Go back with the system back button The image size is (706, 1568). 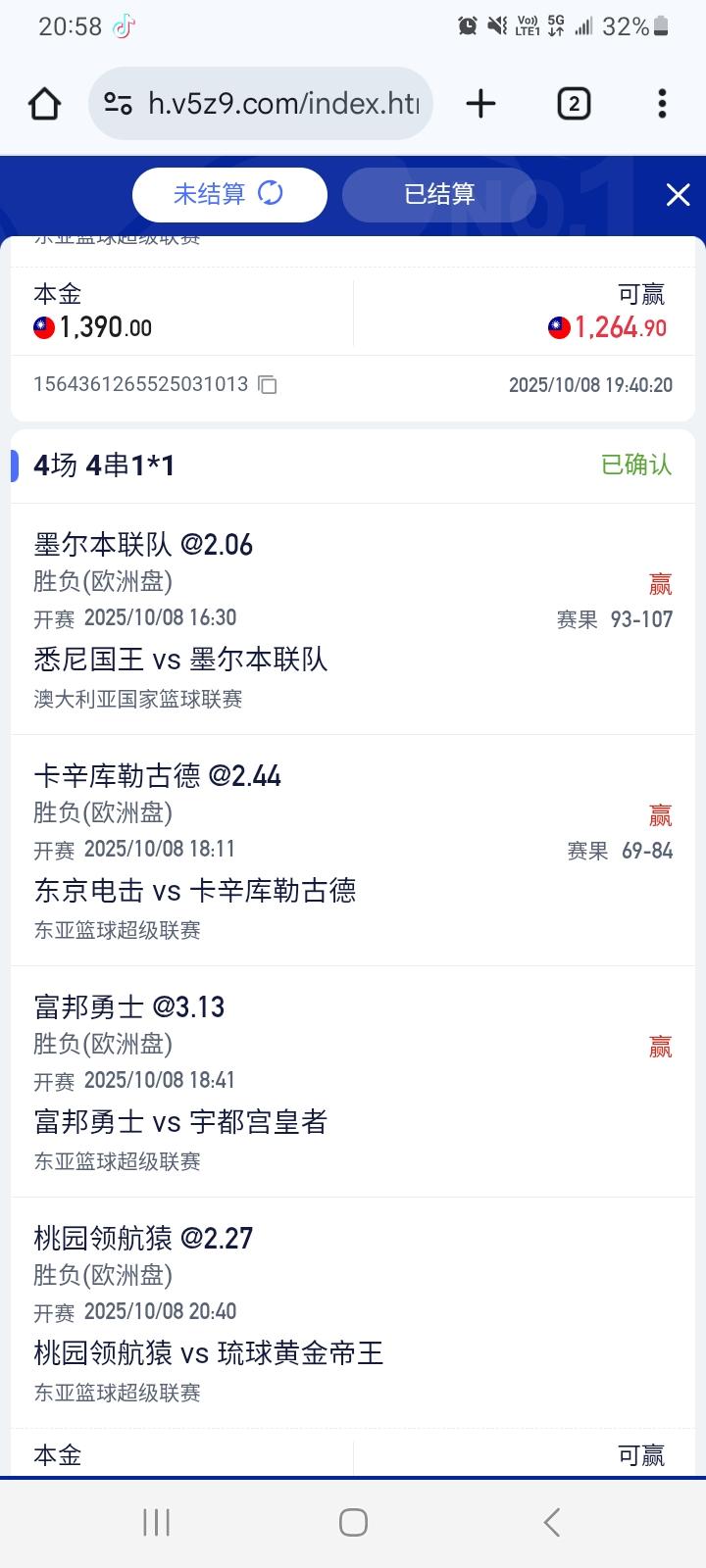551,1522
